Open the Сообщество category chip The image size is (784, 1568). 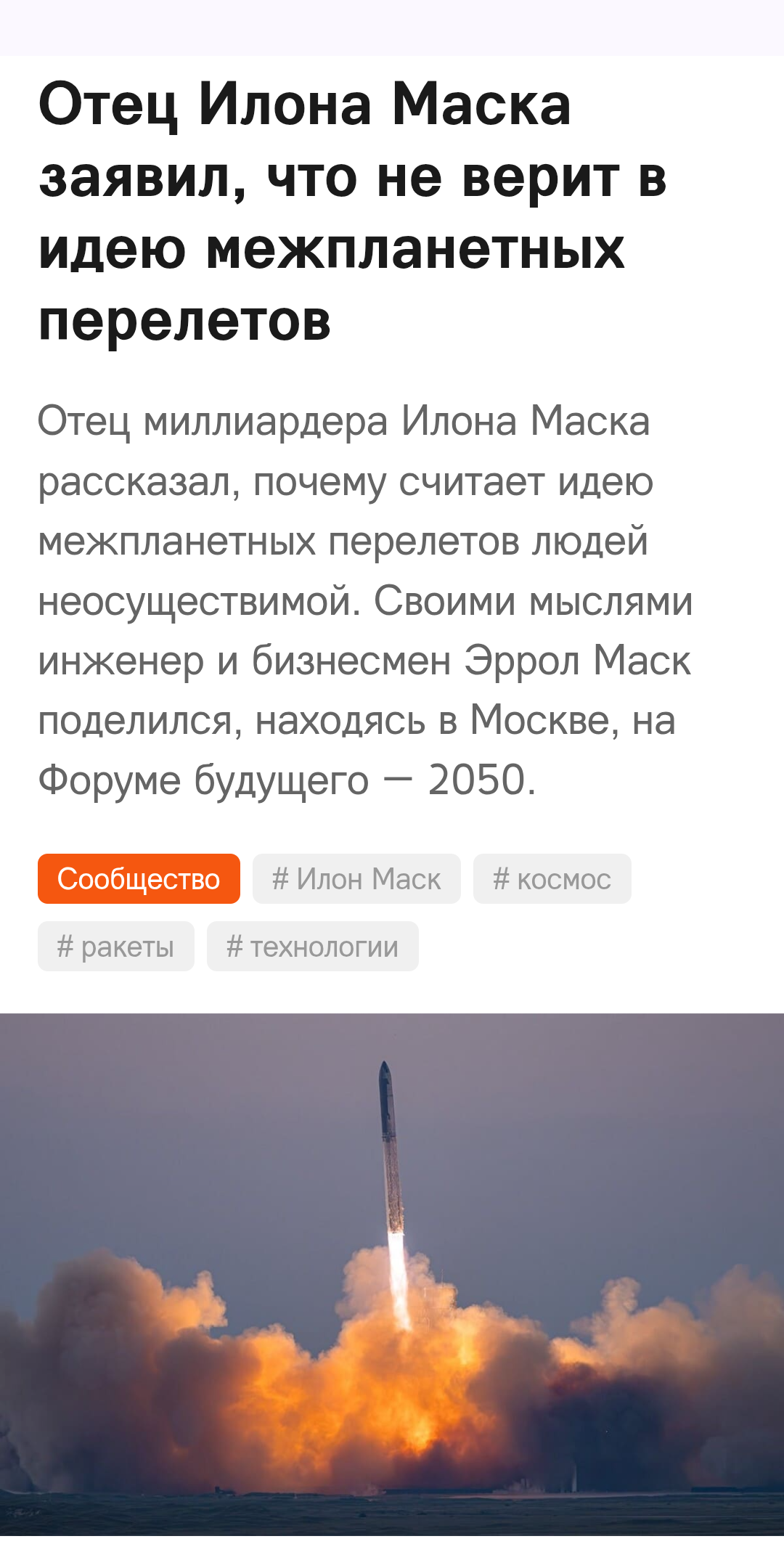[x=139, y=879]
